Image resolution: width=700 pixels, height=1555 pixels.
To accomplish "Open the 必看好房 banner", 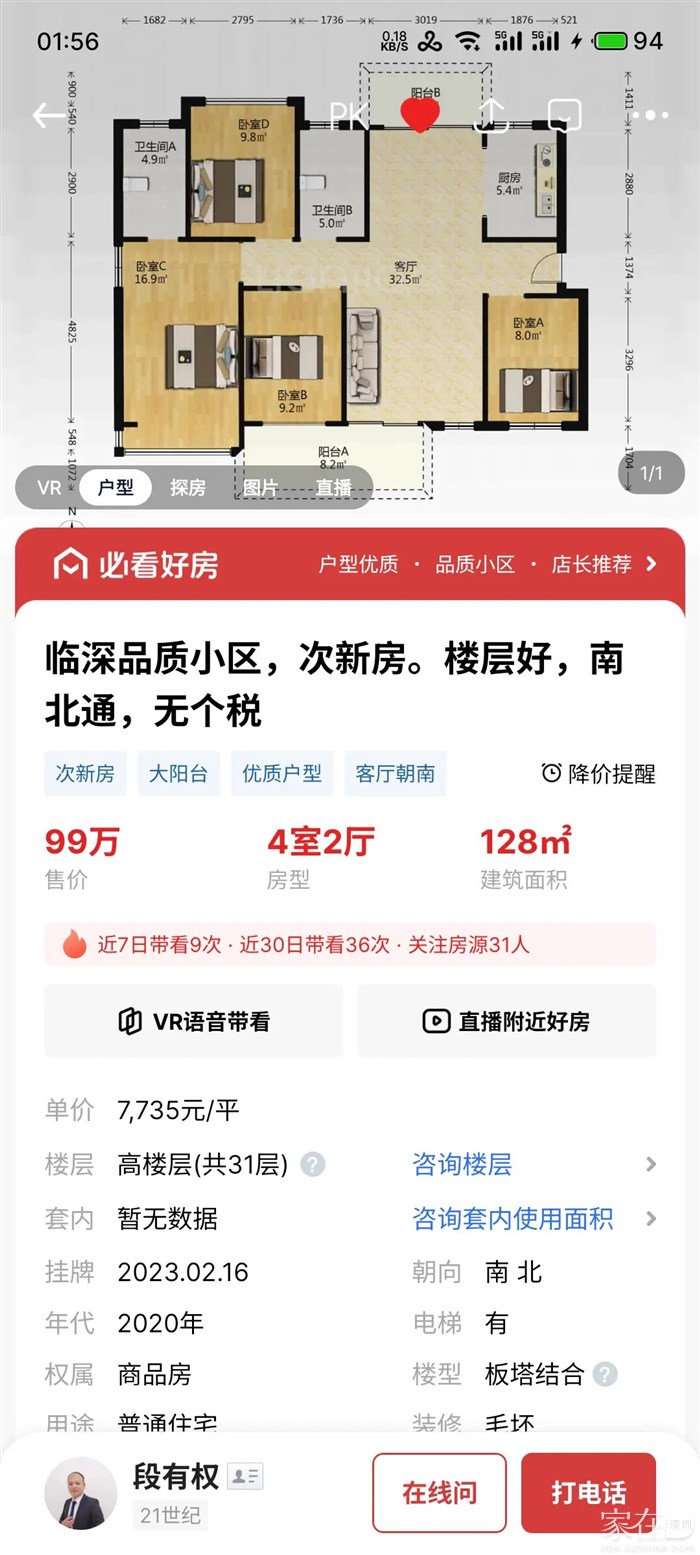I will click(x=350, y=565).
